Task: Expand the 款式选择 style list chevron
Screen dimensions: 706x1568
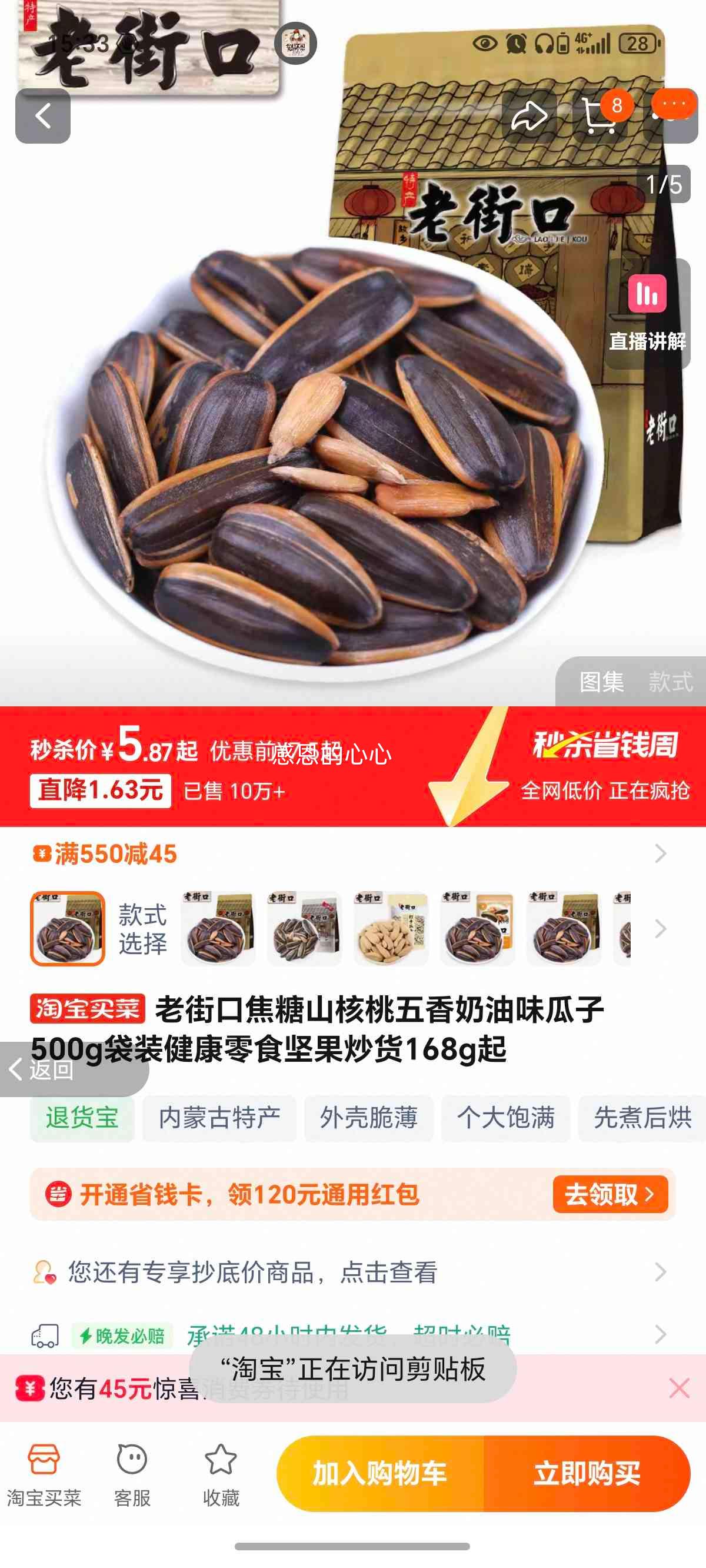Action: 661,929
